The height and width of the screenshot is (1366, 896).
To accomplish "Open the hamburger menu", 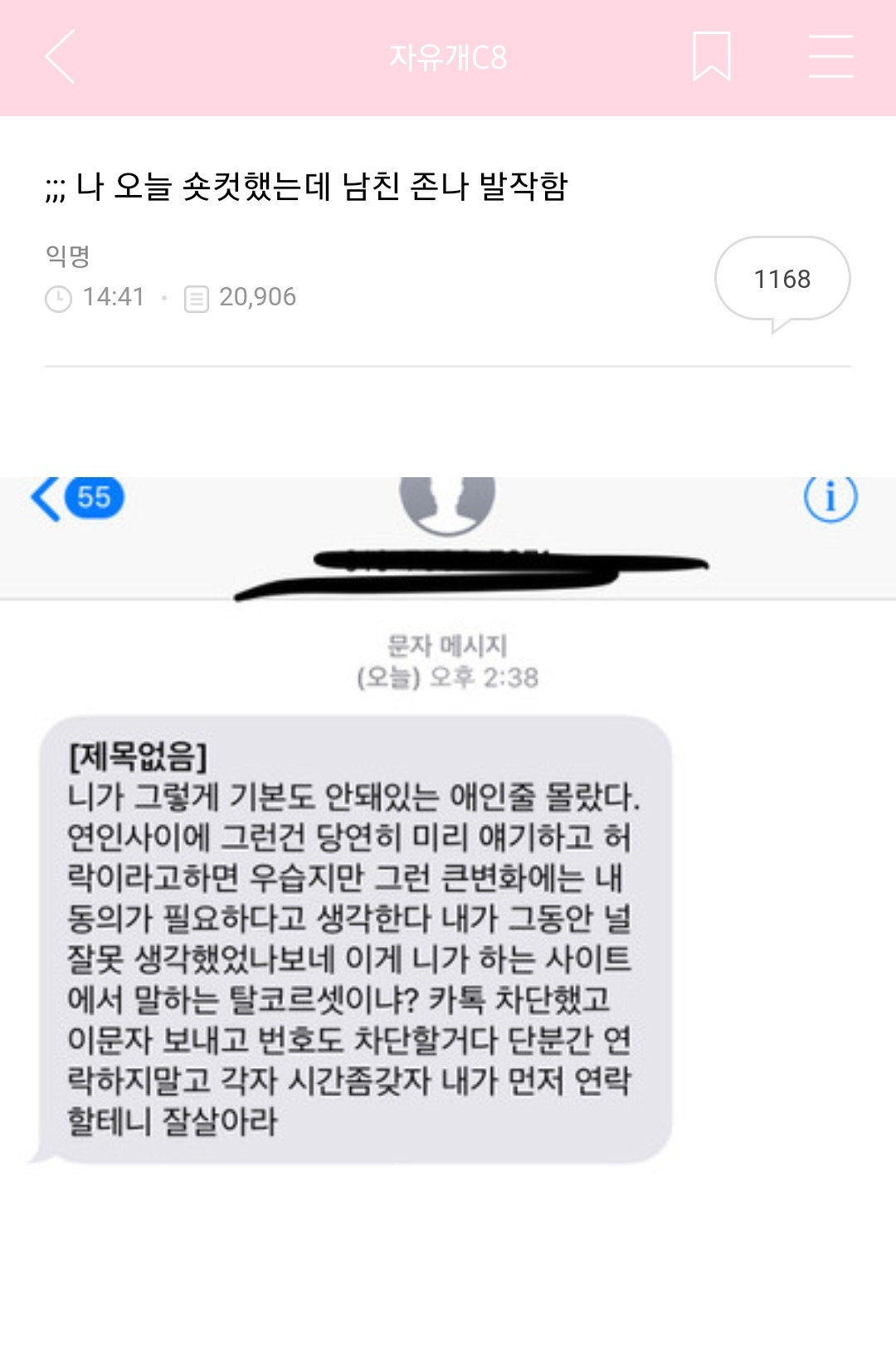I will click(x=830, y=56).
